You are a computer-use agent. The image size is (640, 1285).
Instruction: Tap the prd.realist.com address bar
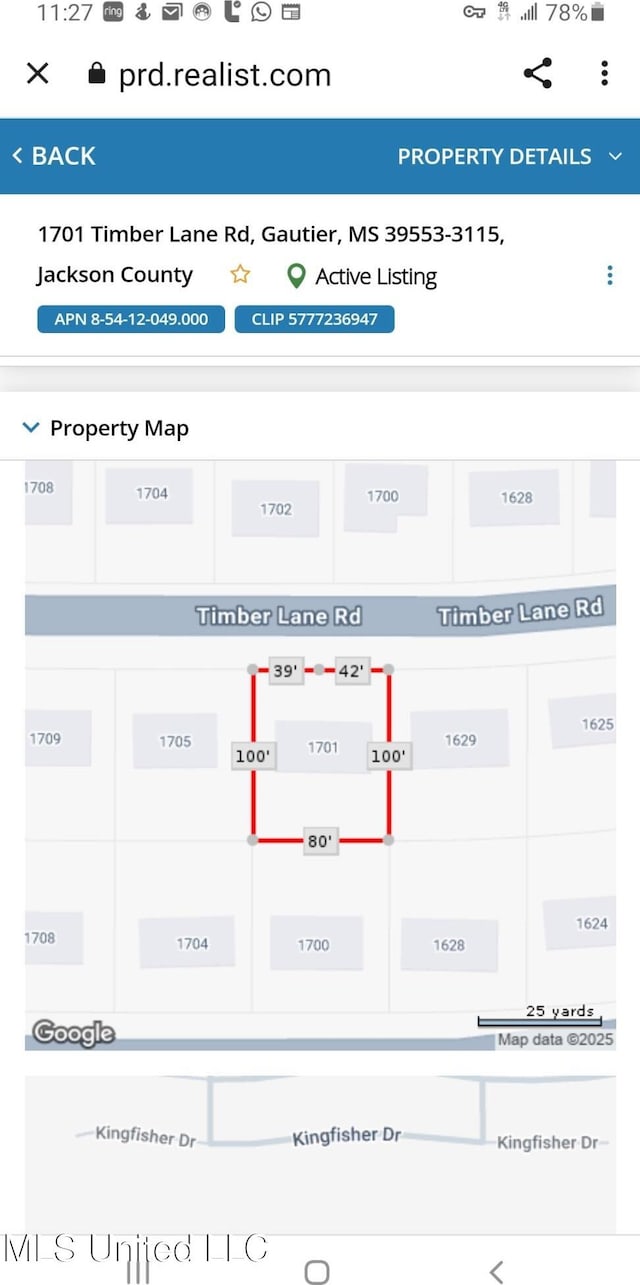224,74
